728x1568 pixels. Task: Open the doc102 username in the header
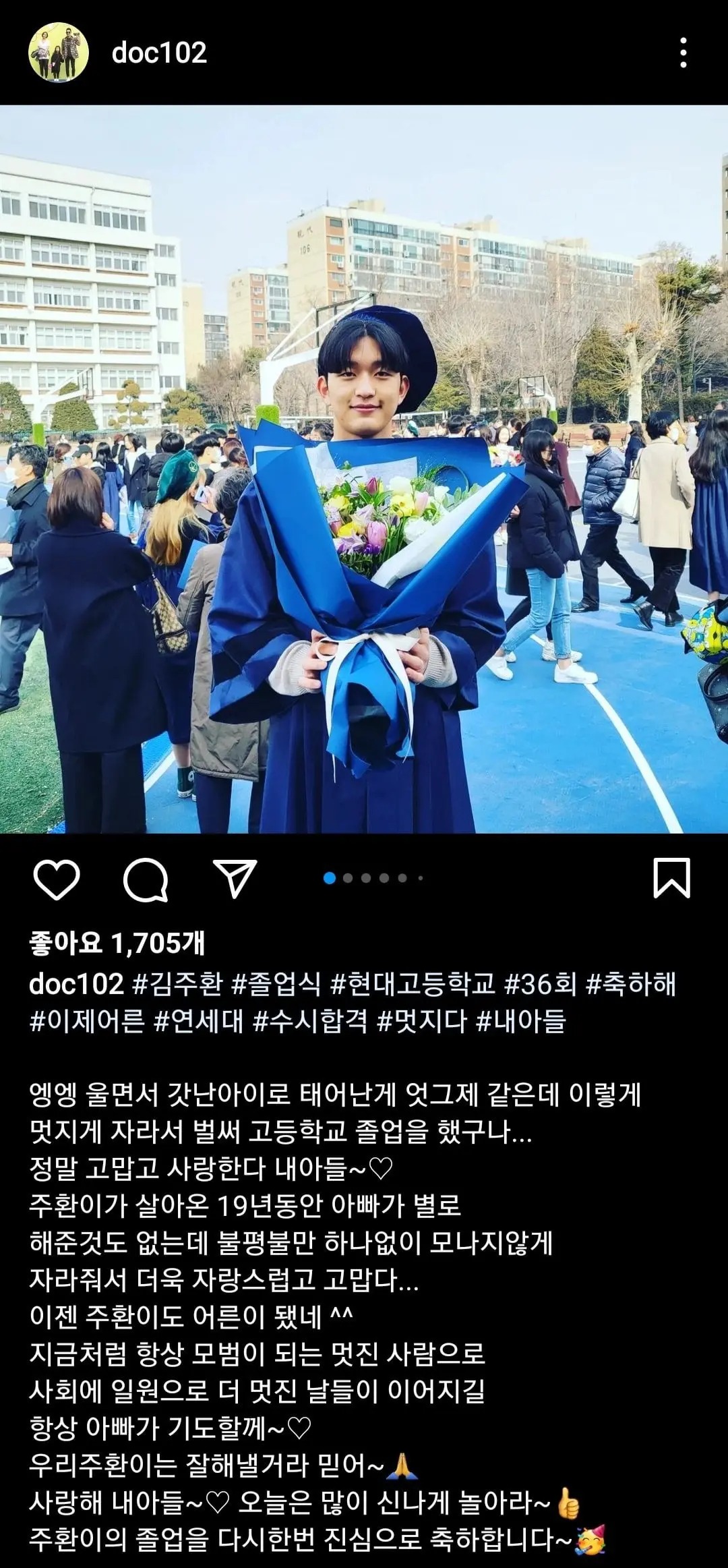click(159, 53)
